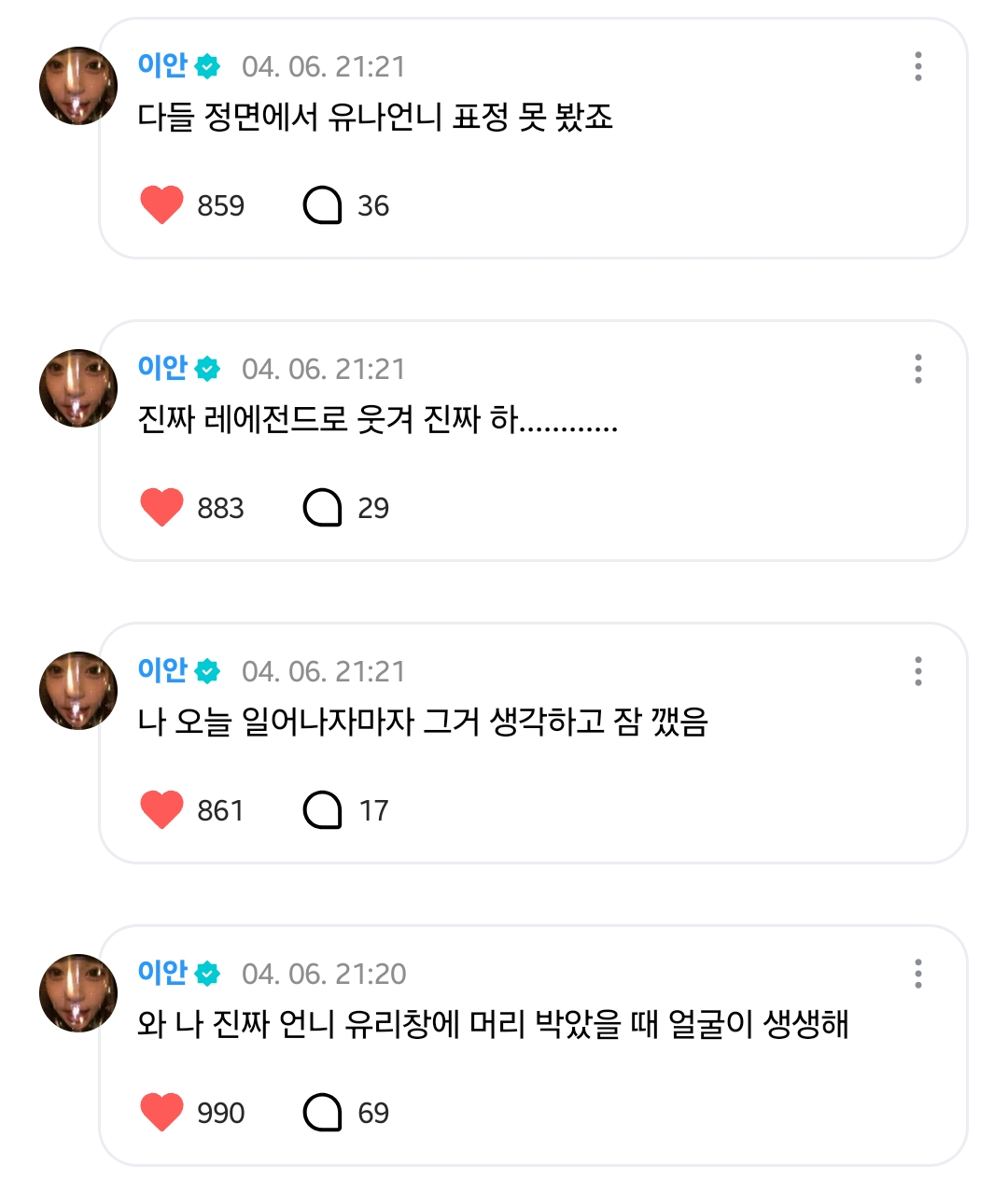
Task: Like the post about 잠 깼음
Action: (x=161, y=810)
